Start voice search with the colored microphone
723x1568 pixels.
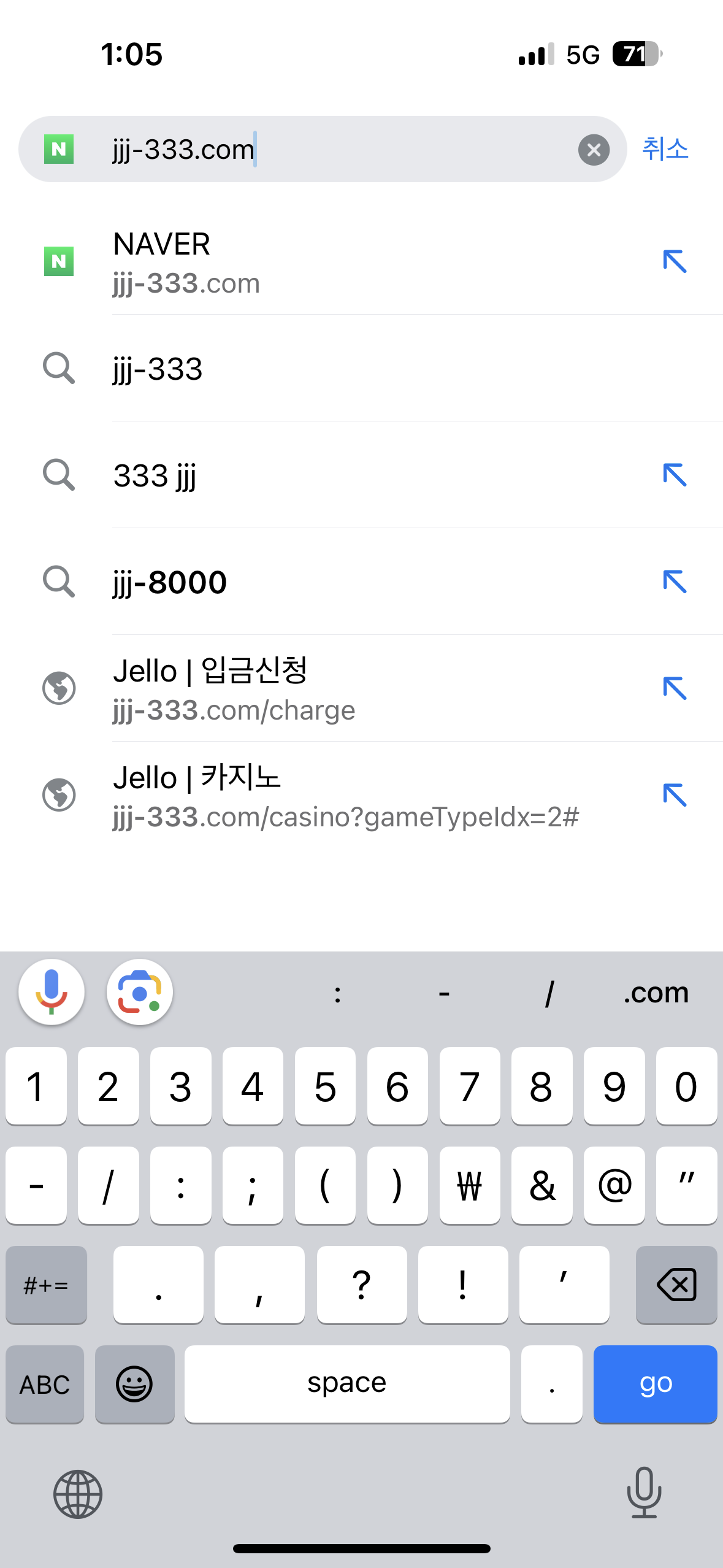tap(52, 992)
